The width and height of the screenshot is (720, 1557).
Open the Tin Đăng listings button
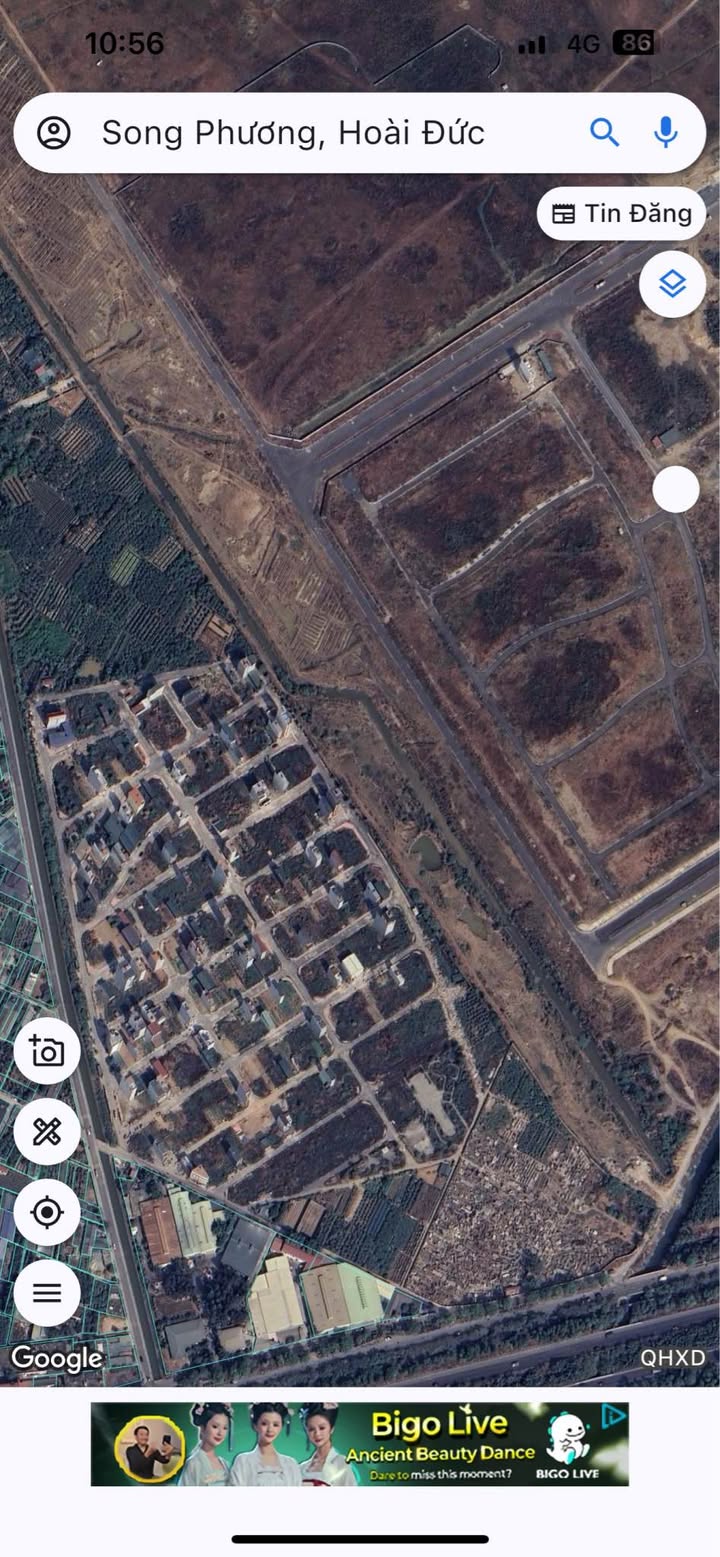click(x=621, y=213)
